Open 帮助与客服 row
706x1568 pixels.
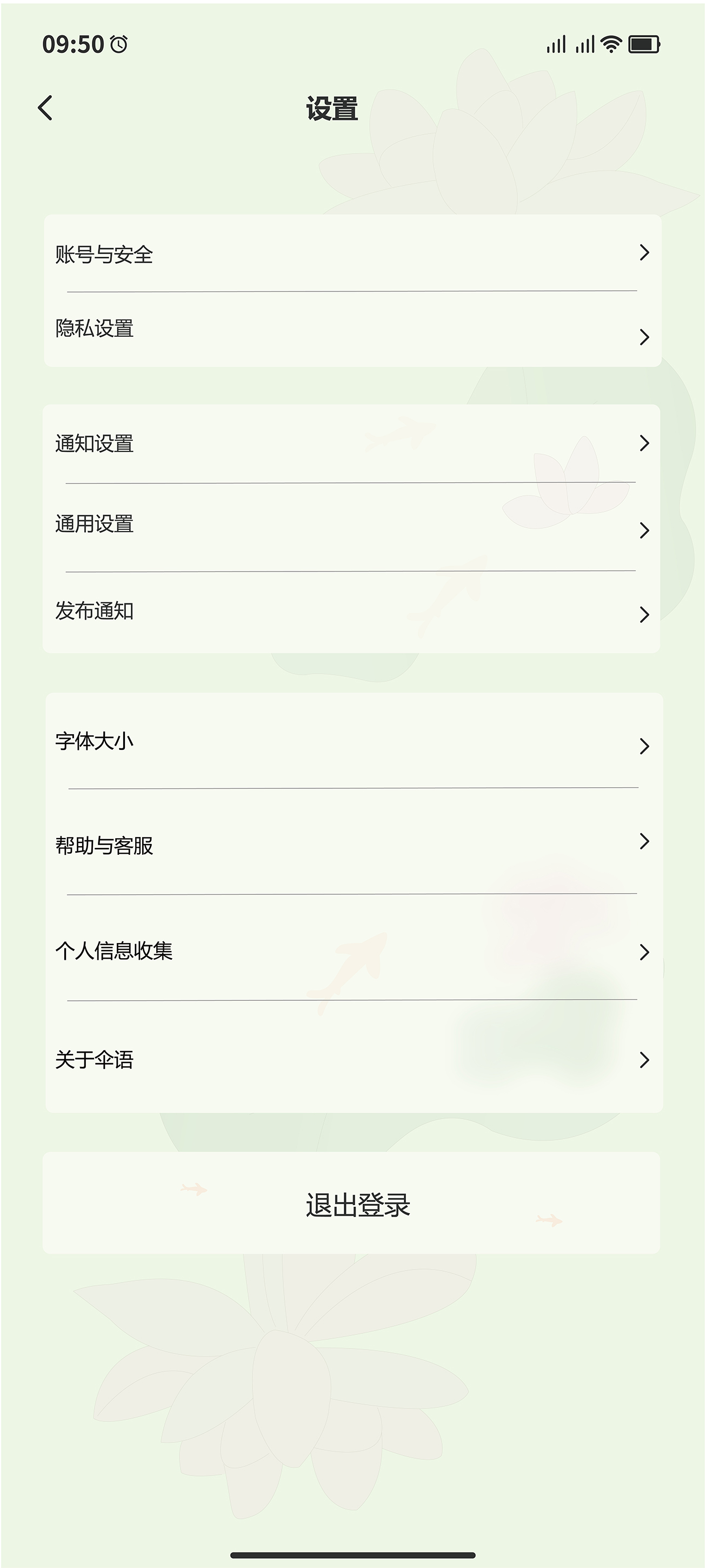tap(352, 845)
